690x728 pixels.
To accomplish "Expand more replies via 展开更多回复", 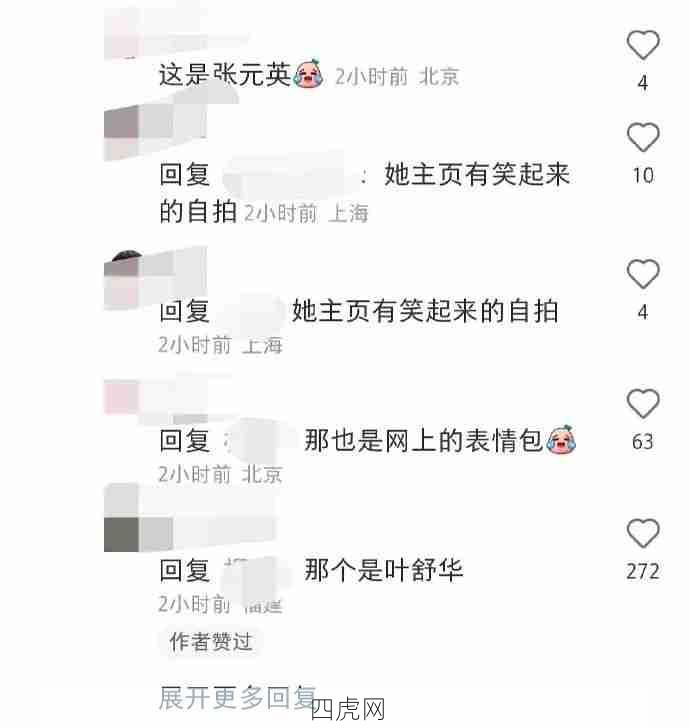I will pyautogui.click(x=237, y=697).
